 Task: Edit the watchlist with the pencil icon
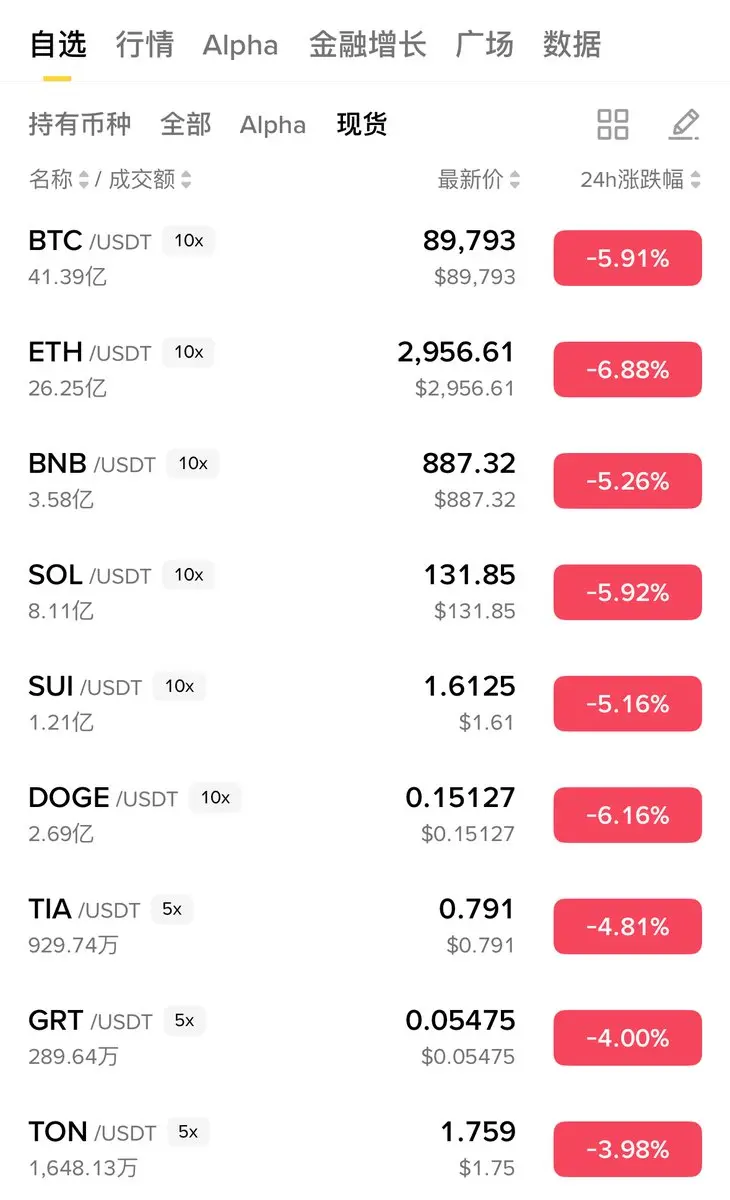[x=684, y=125]
